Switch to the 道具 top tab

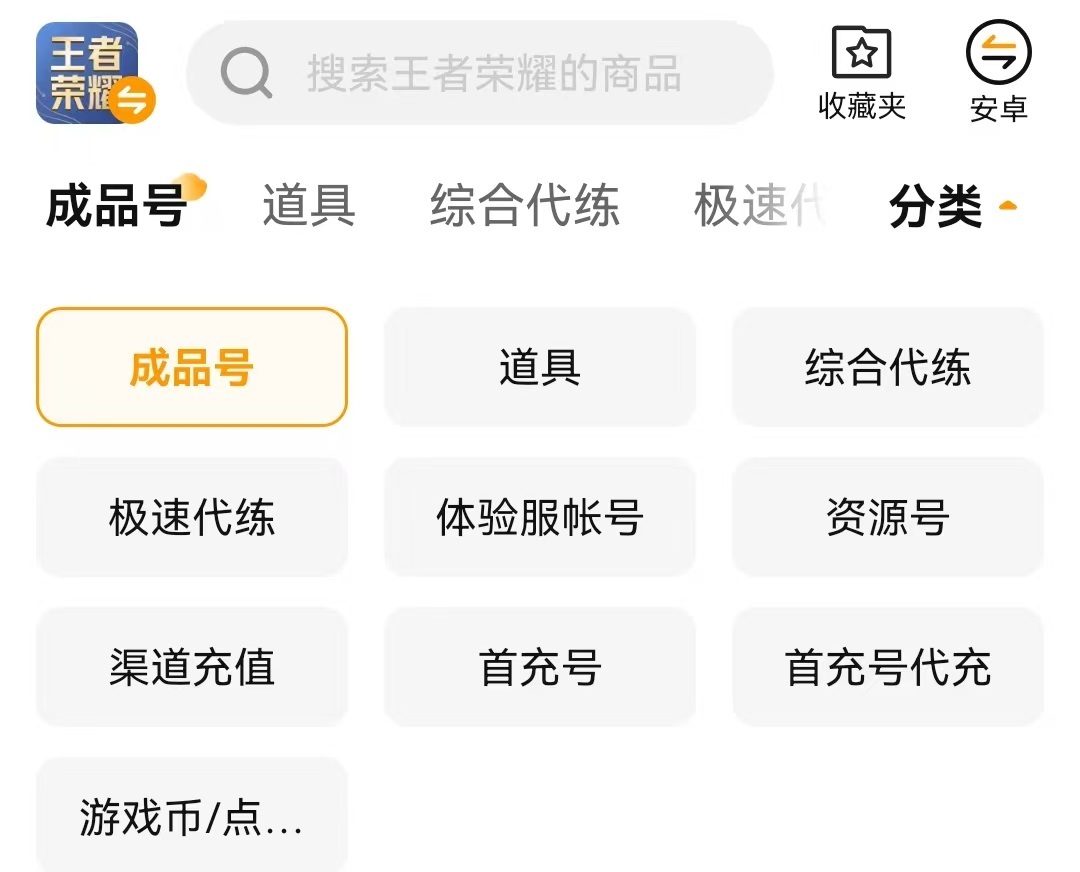coord(308,207)
